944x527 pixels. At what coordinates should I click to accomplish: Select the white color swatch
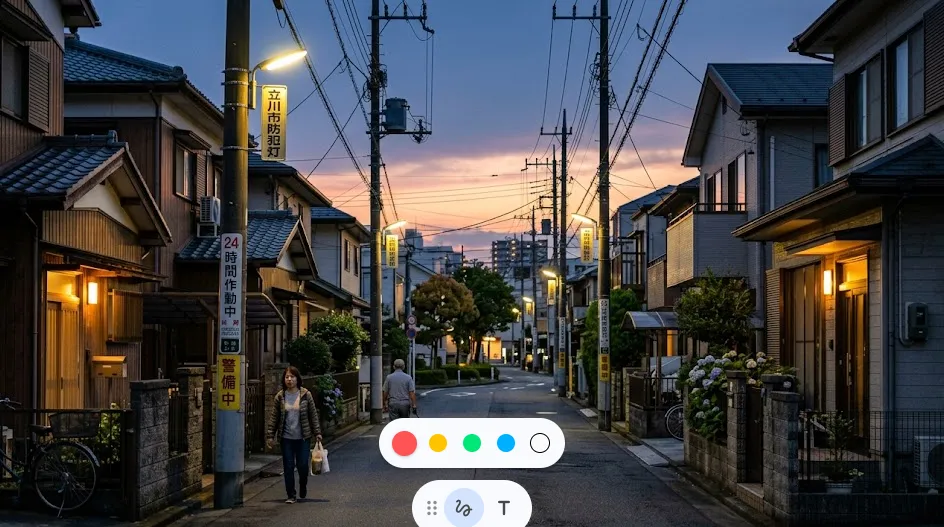540,443
